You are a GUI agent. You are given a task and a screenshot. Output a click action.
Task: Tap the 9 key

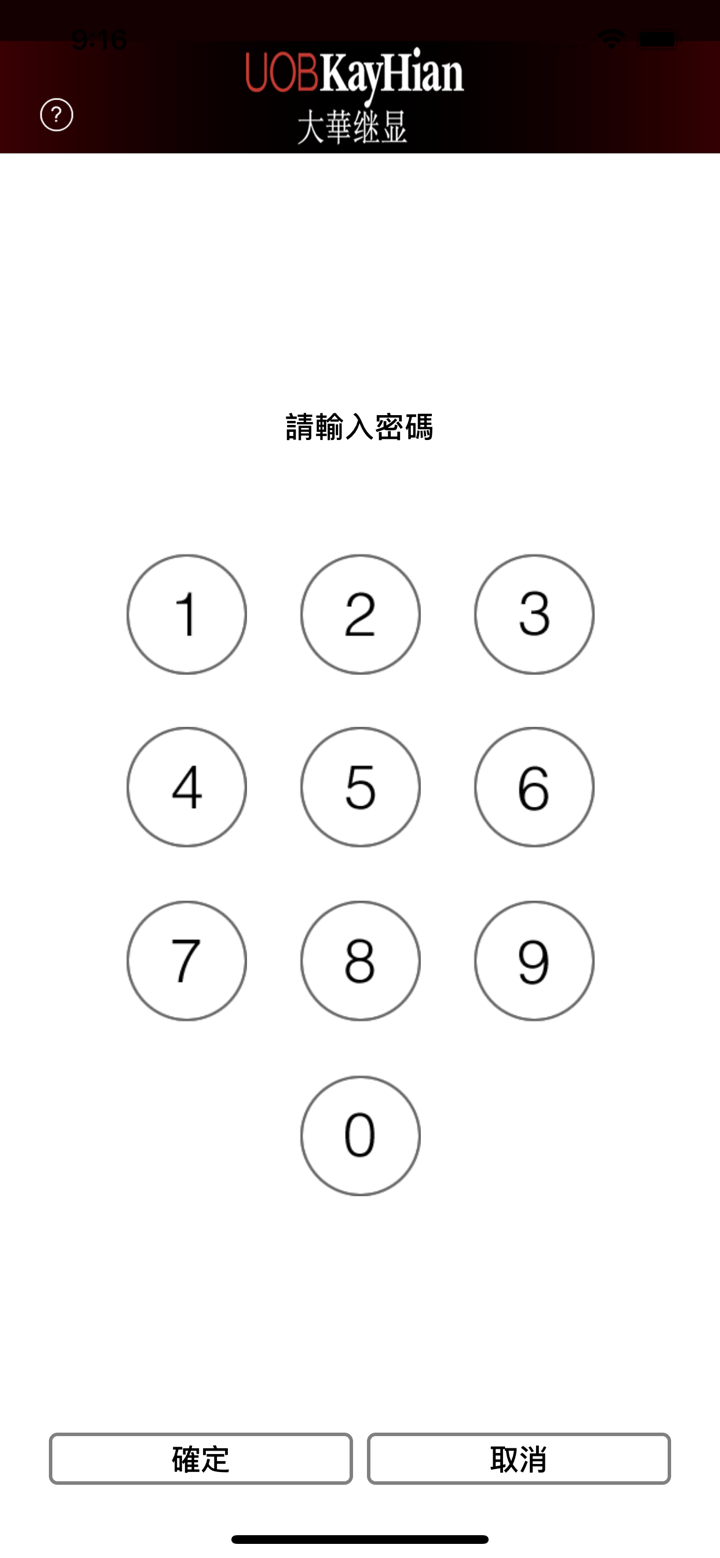pos(534,961)
